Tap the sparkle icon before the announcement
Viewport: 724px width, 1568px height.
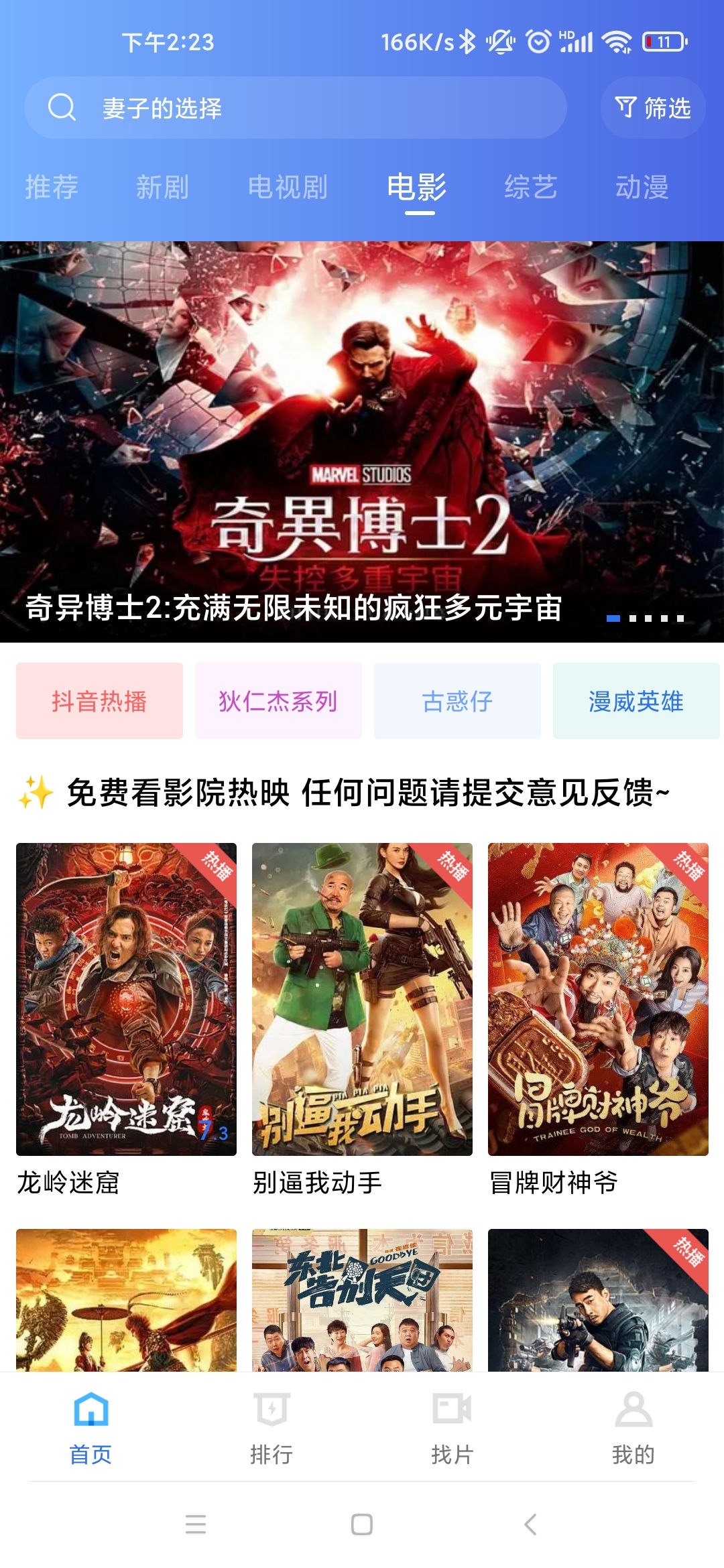tap(35, 794)
